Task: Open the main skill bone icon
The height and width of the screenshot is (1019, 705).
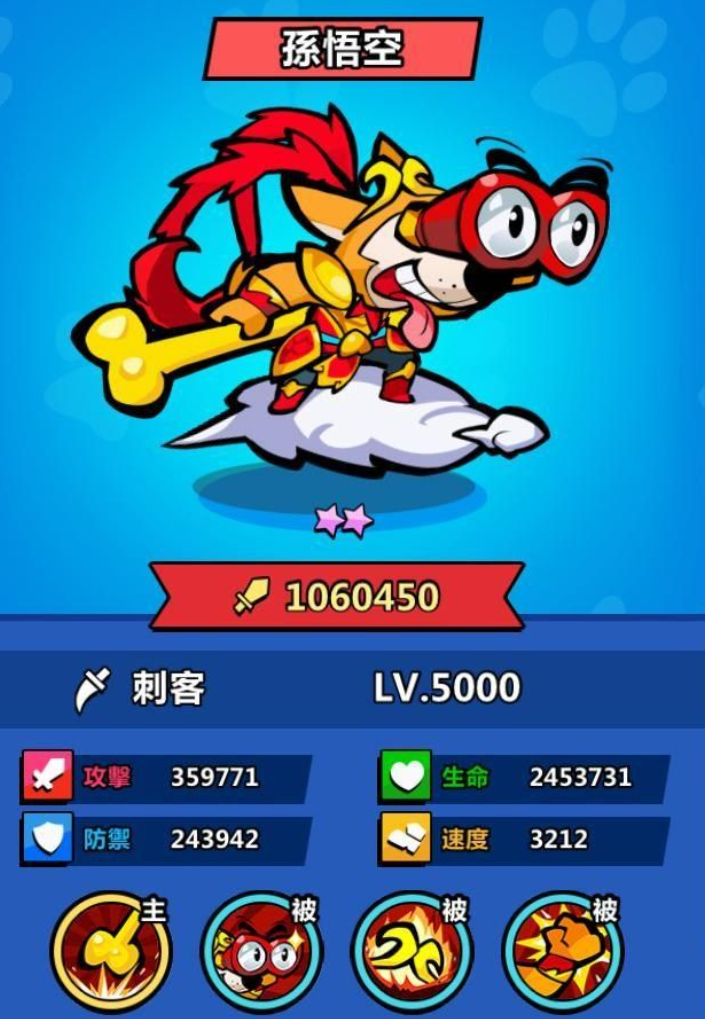Action: 111,953
